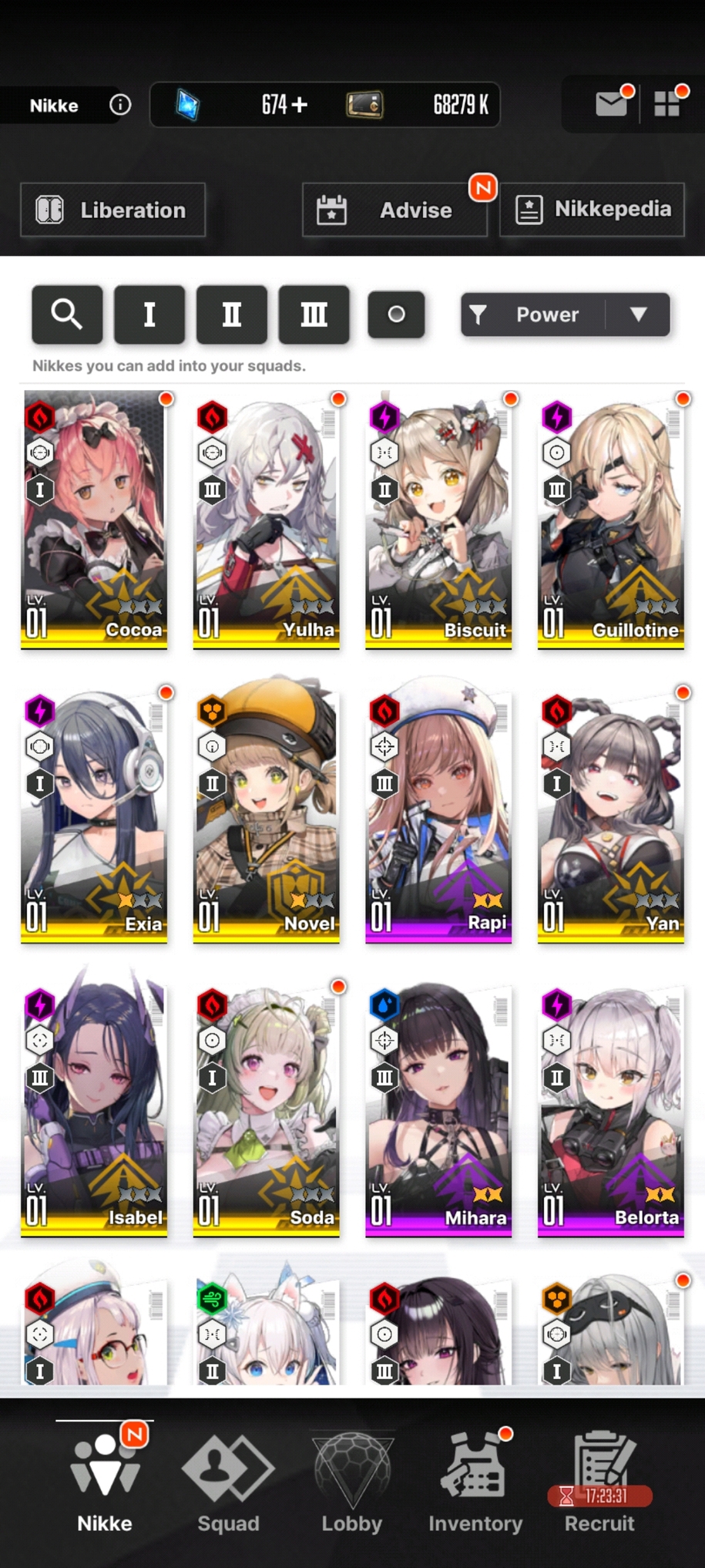Filter by Burst I
Image resolution: width=705 pixels, height=1568 pixels.
149,315
